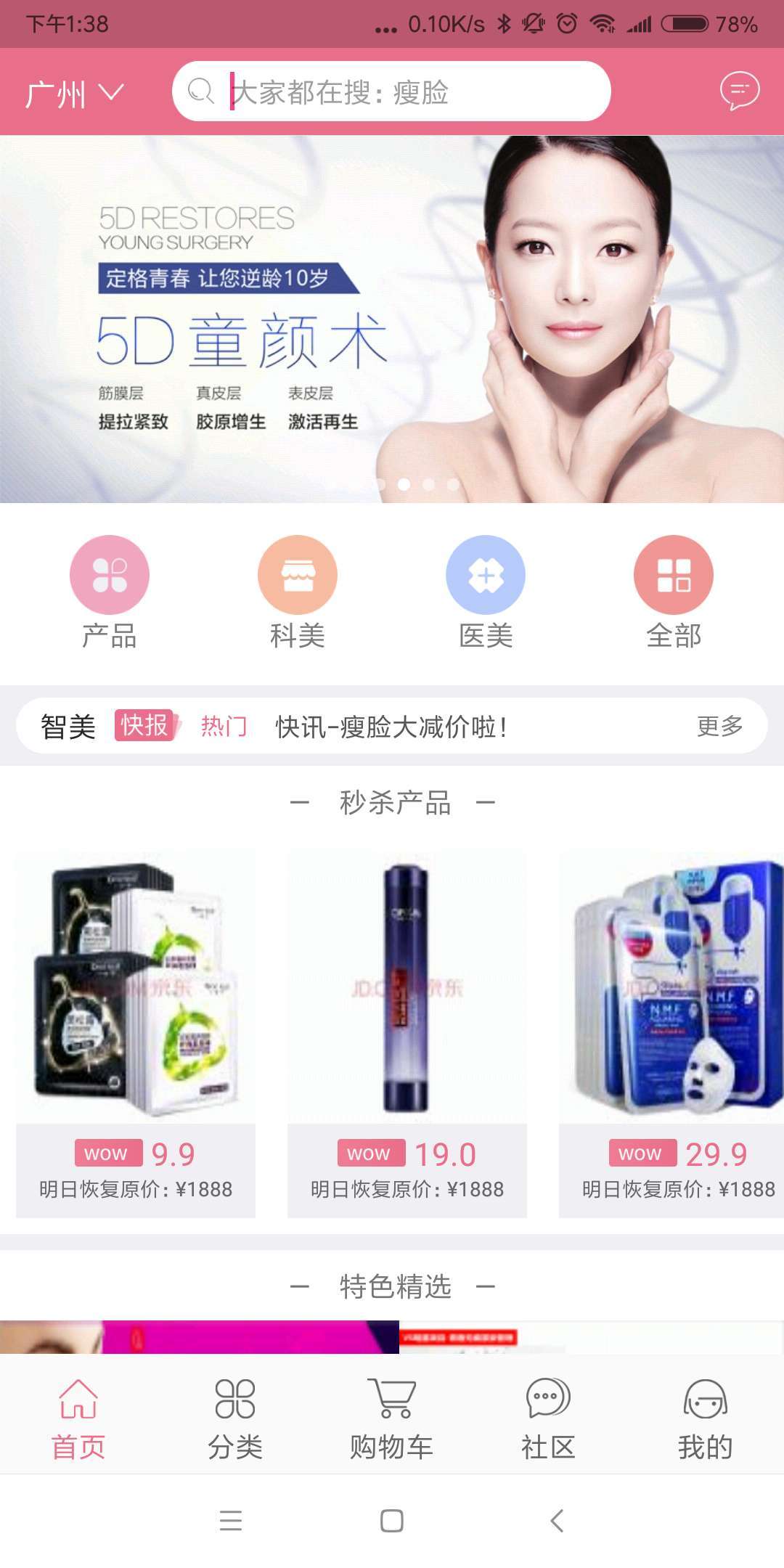Open the 产品 category
784x1568 pixels.
[110, 592]
